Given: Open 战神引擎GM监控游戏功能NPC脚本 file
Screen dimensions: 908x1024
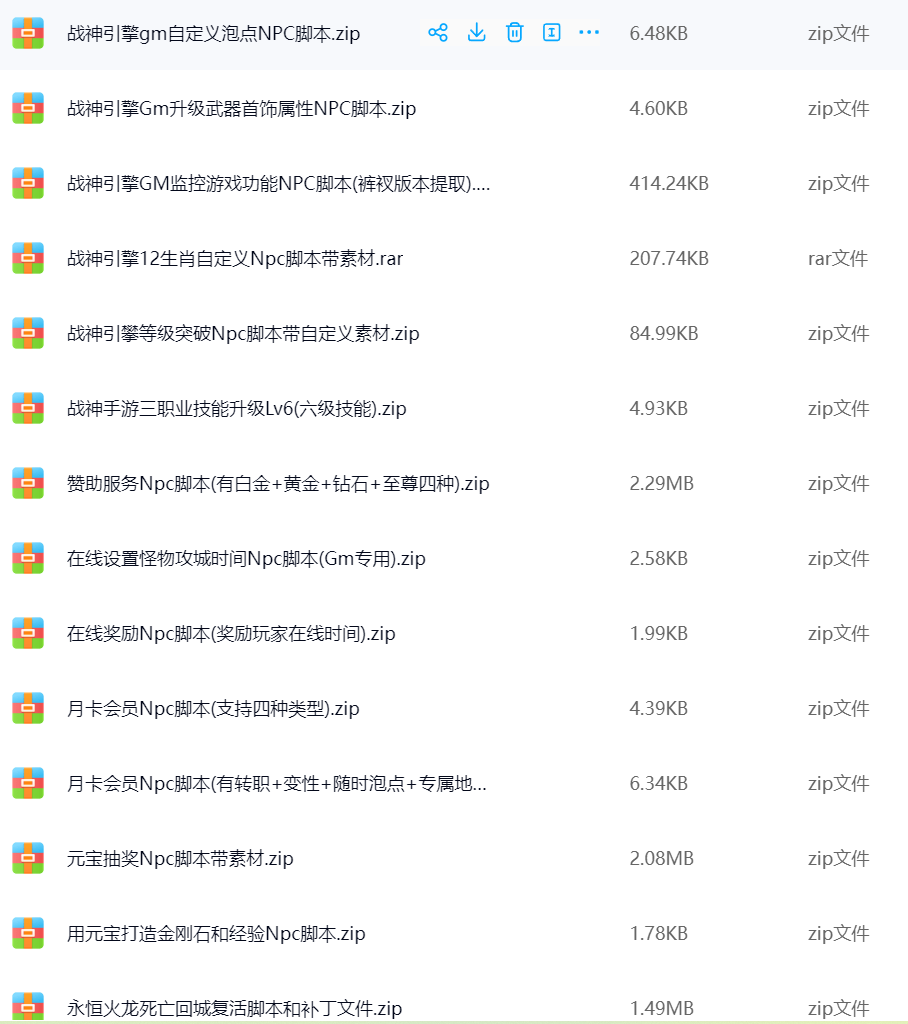Looking at the screenshot, I should pyautogui.click(x=278, y=184).
